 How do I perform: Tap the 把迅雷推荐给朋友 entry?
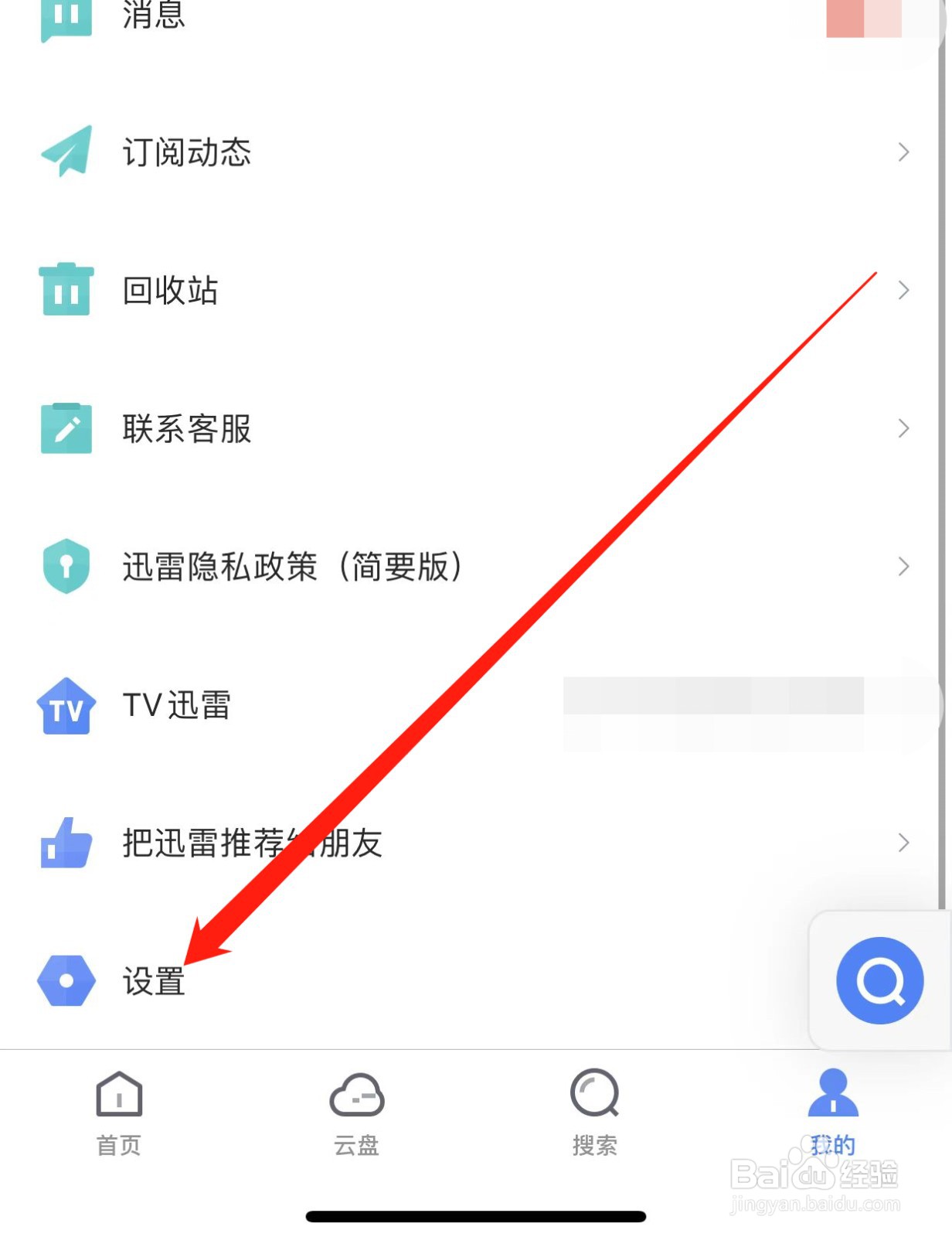tap(253, 843)
